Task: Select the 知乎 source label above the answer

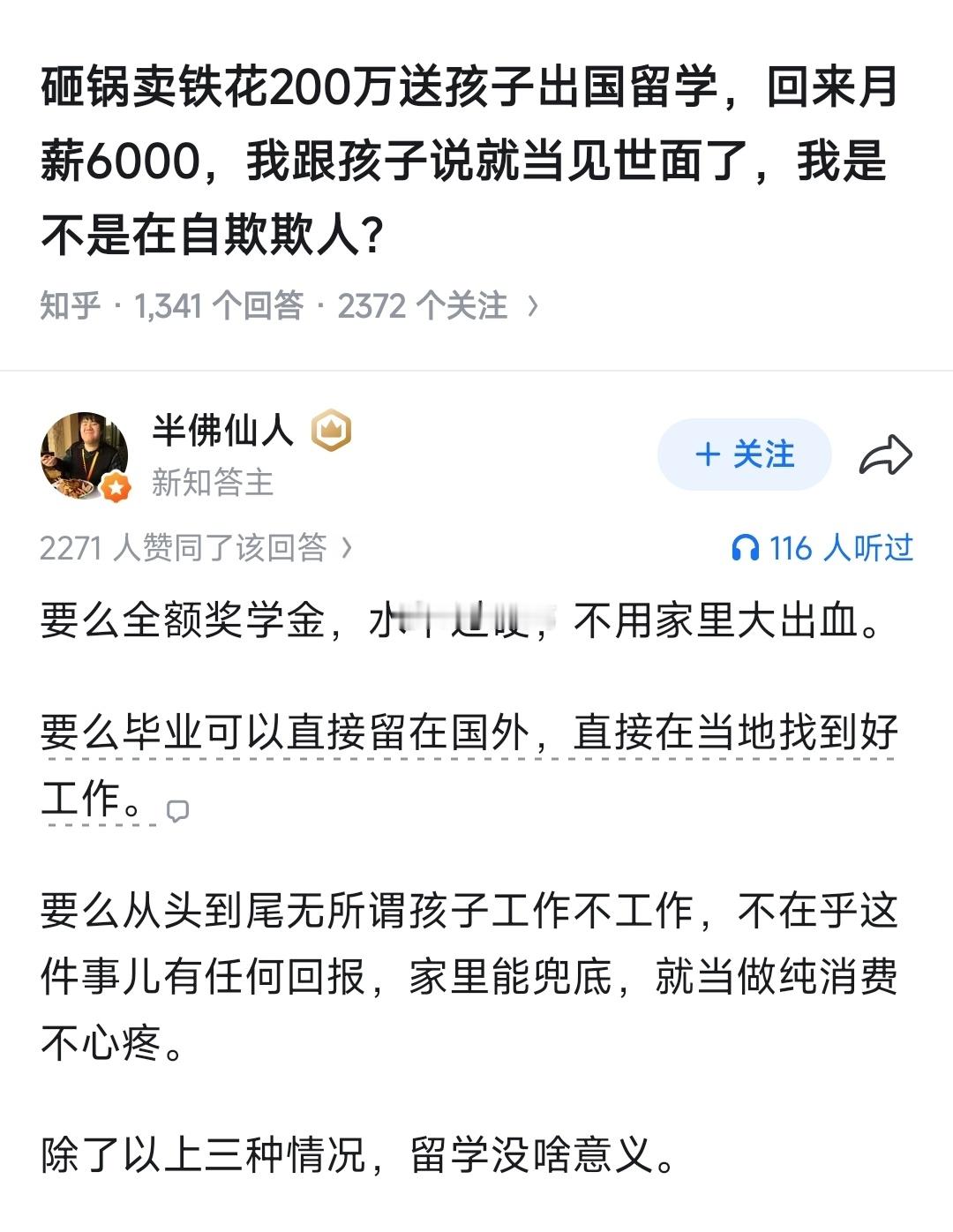Action: [69, 304]
